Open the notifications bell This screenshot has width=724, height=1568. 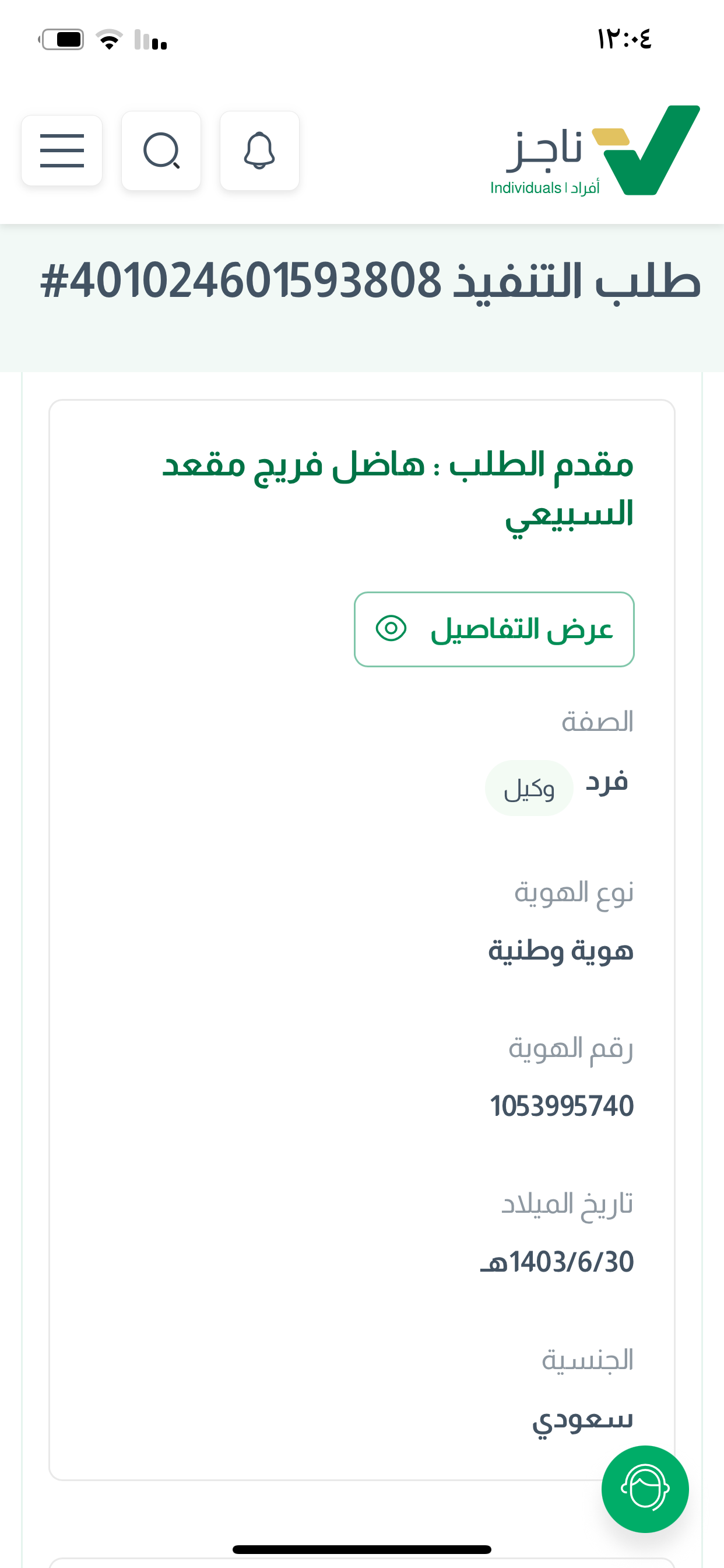coord(259,150)
